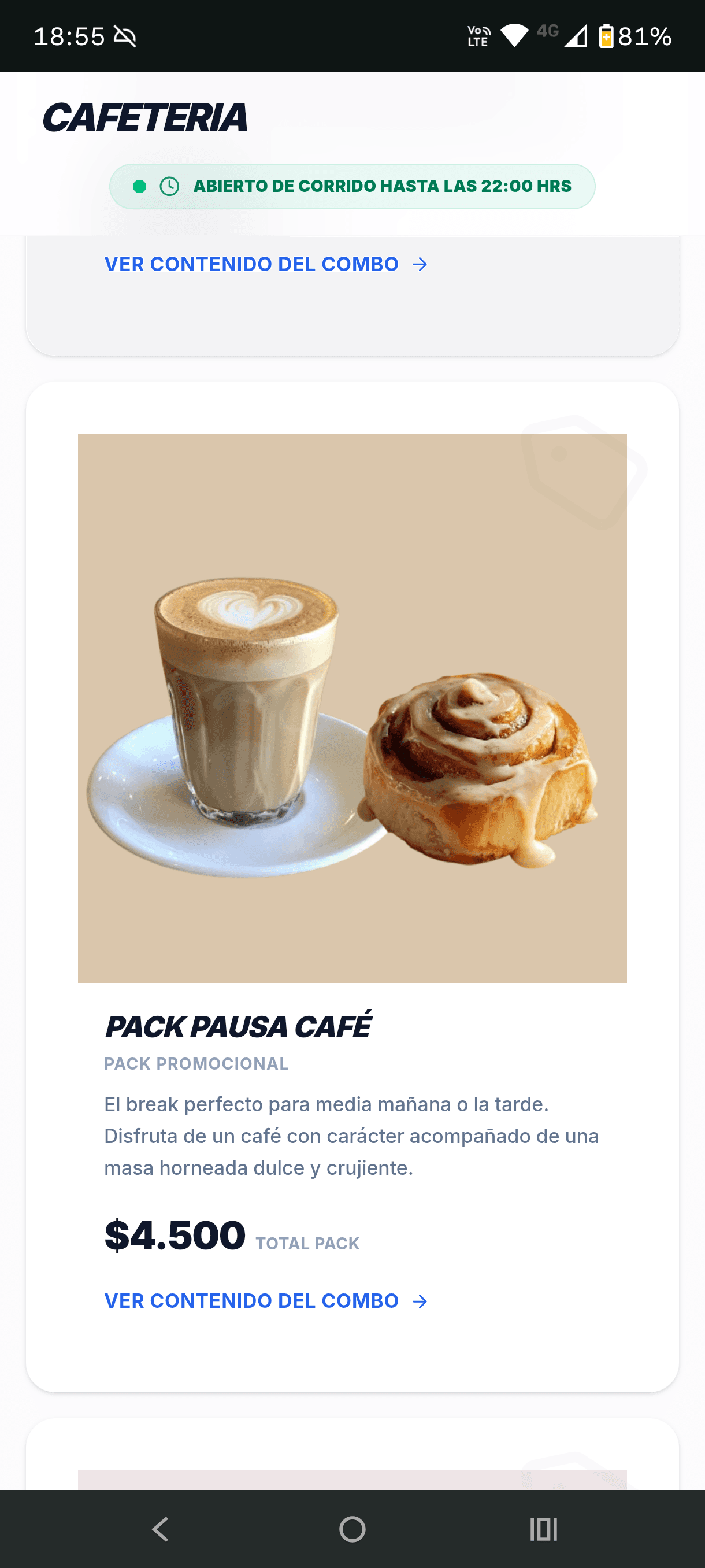Open recent apps
The image size is (705, 1568).
543,1529
